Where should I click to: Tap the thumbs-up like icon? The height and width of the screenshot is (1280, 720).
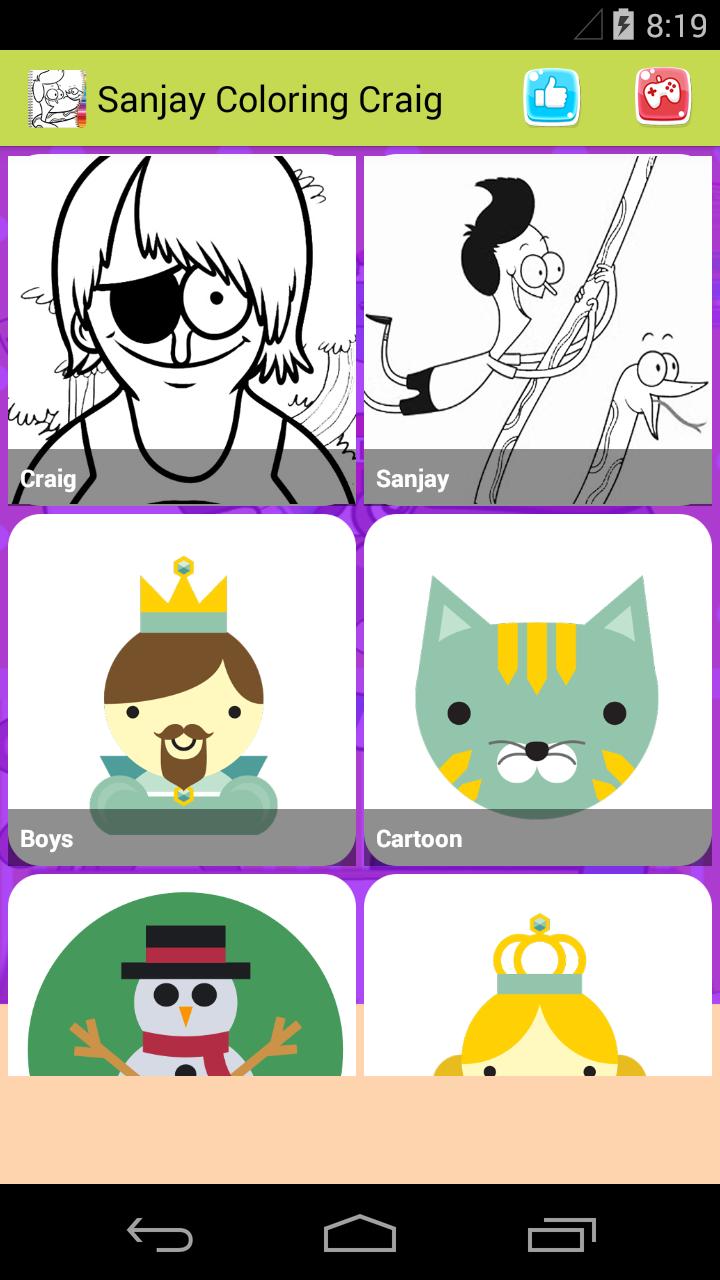551,98
